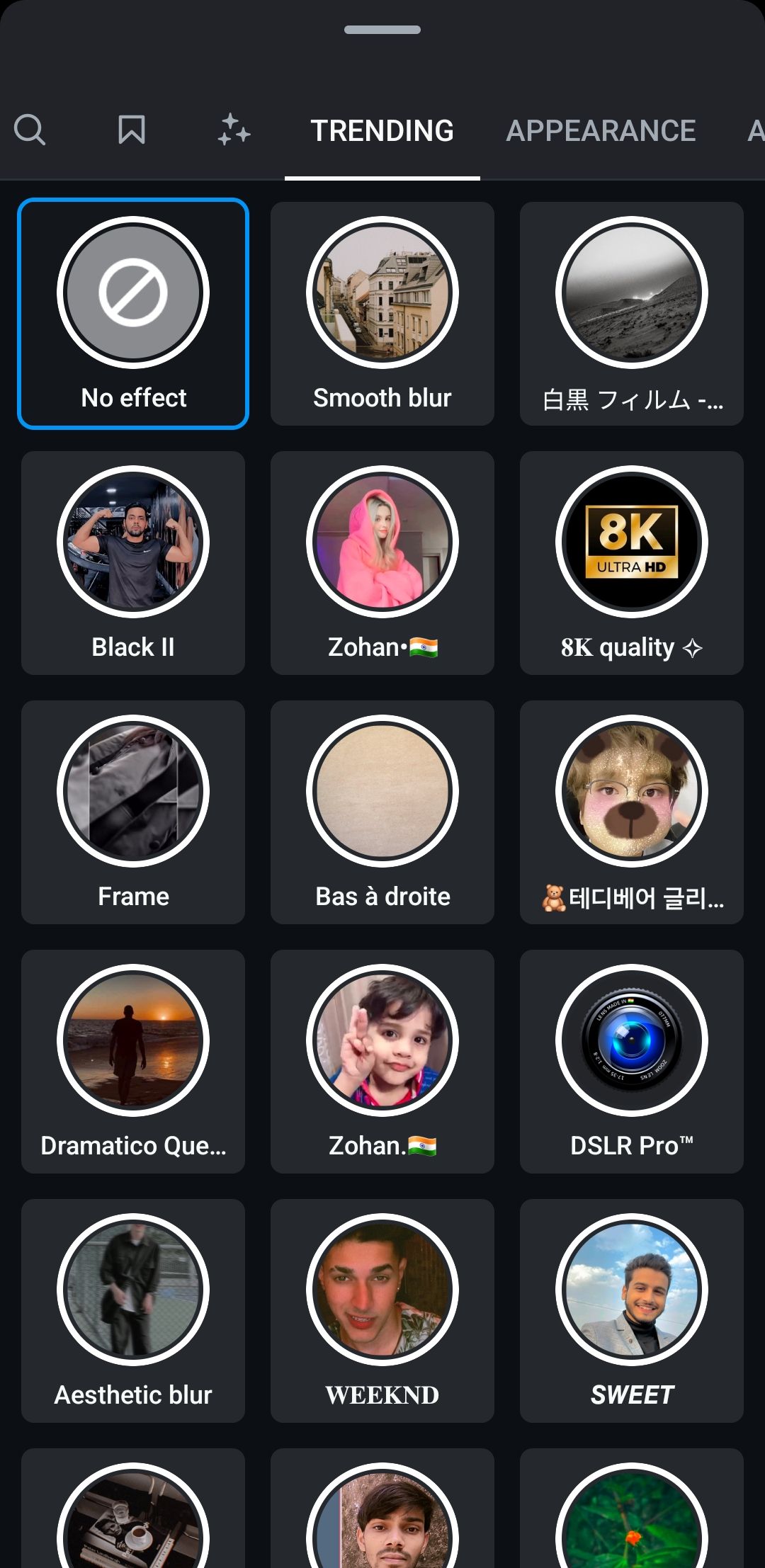765x1568 pixels.
Task: Choose the Frame effect
Action: coord(133,812)
